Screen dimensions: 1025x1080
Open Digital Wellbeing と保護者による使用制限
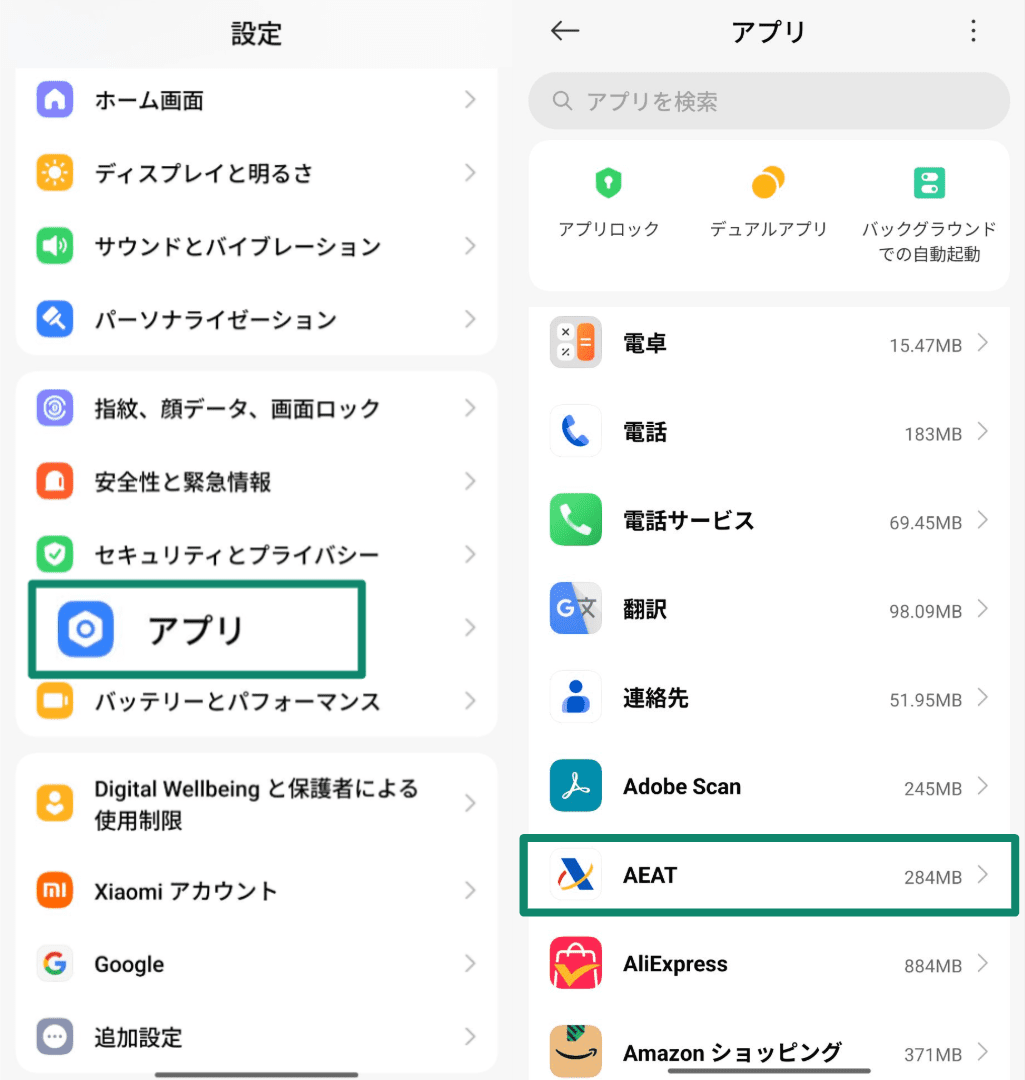[230, 803]
